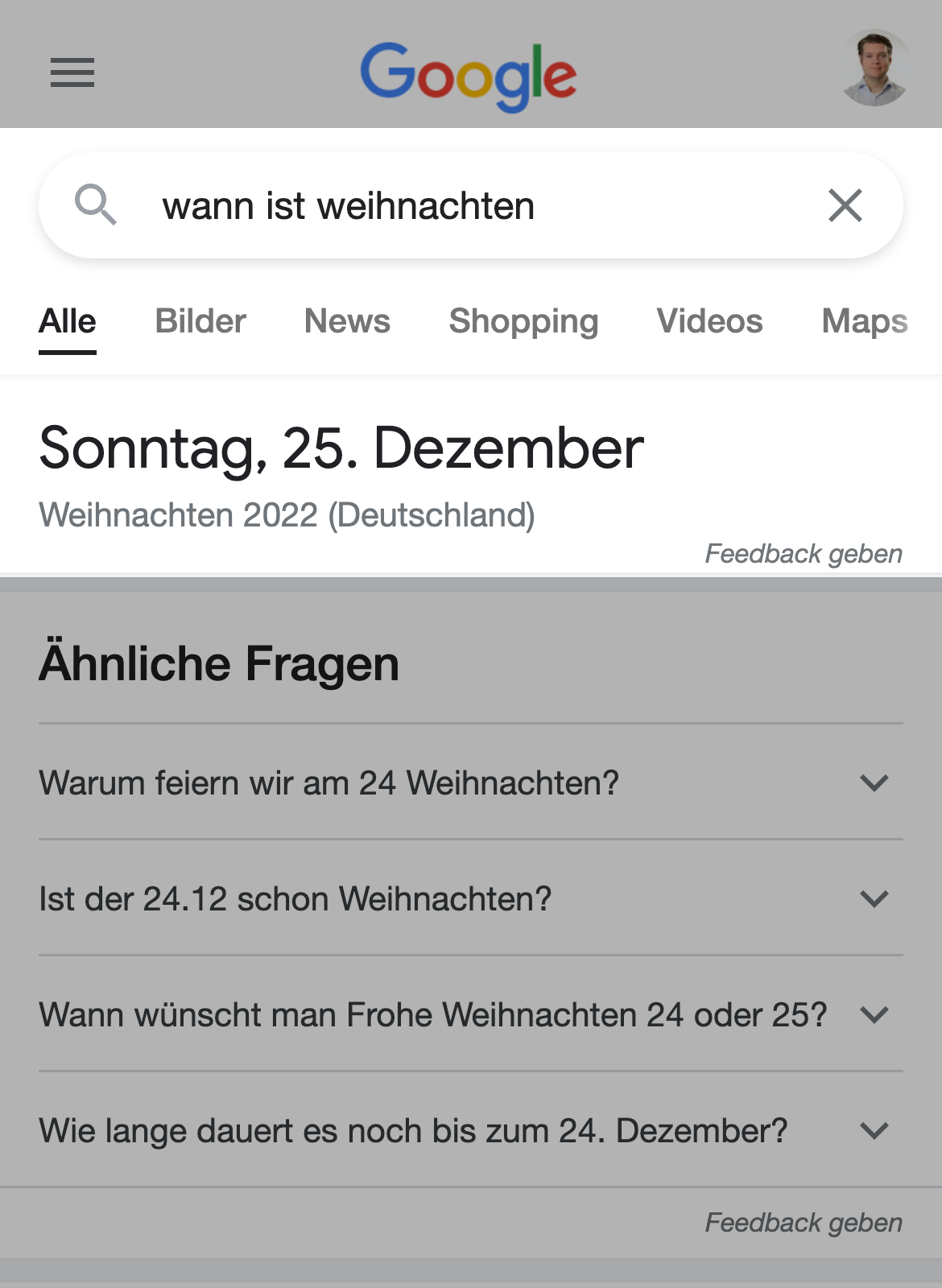
Task: Switch to the News tab
Action: 347,321
